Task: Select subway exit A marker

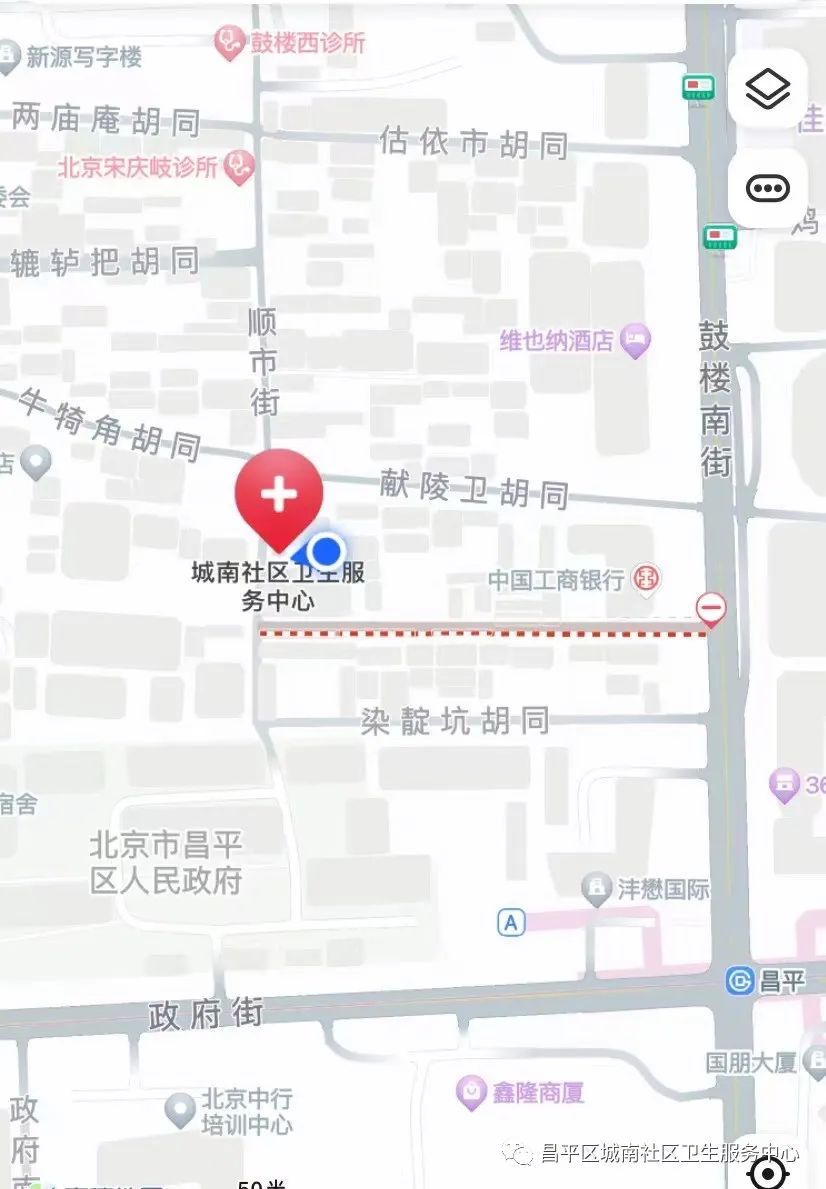Action: [512, 922]
